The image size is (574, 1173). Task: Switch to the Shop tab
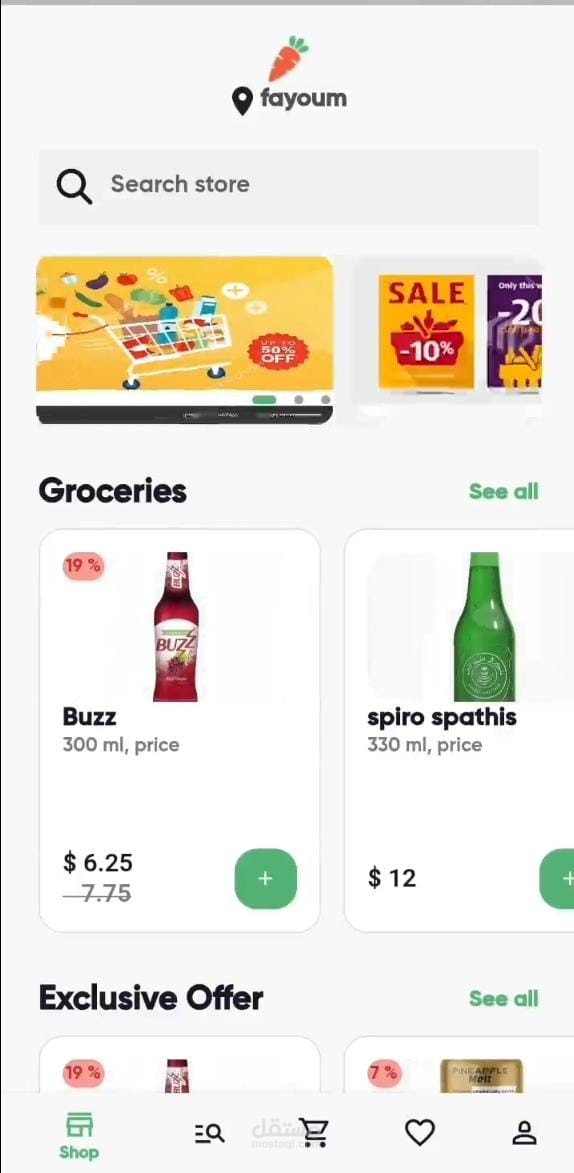79,1136
